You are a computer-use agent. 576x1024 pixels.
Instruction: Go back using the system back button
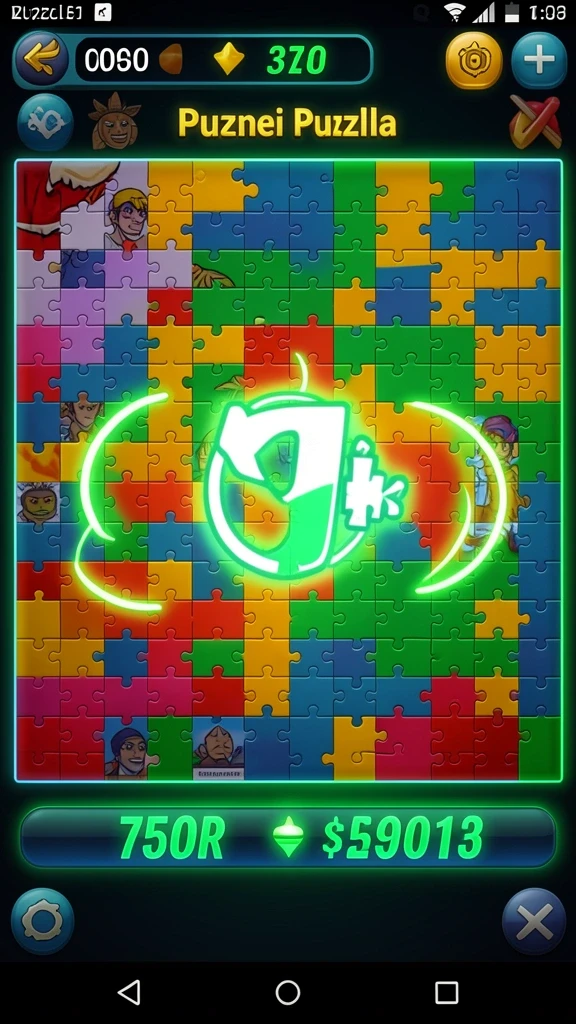pos(129,992)
